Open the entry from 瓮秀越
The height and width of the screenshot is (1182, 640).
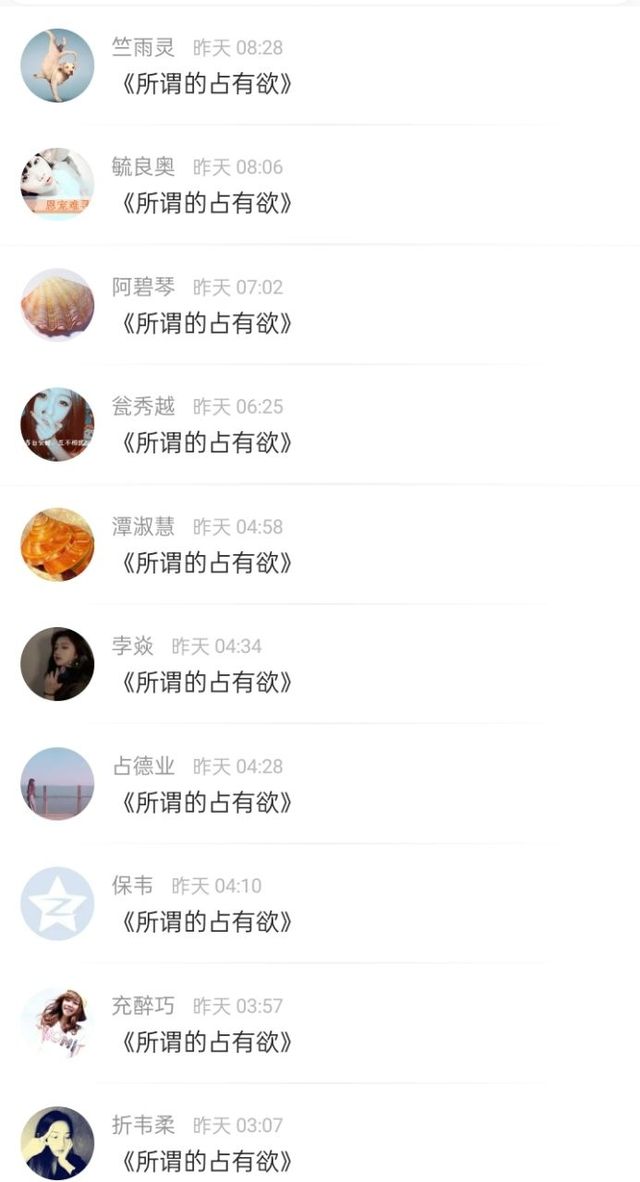coord(320,424)
